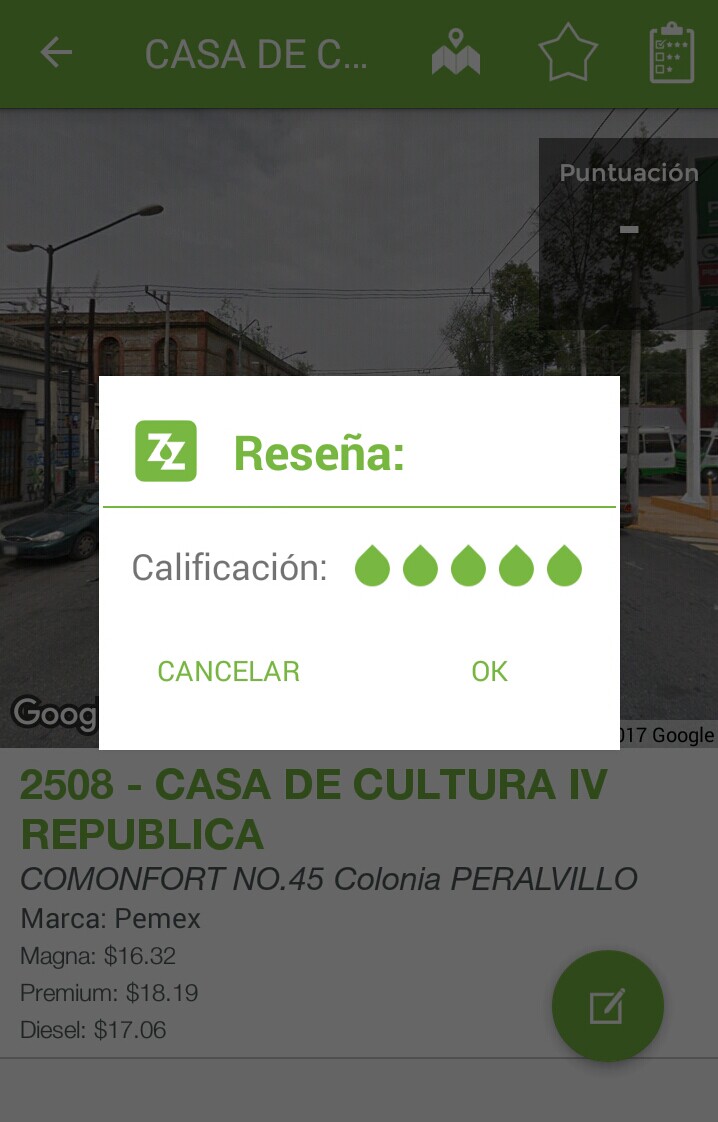Confirm the review with OK
Screen dimensions: 718x1122
click(x=489, y=671)
